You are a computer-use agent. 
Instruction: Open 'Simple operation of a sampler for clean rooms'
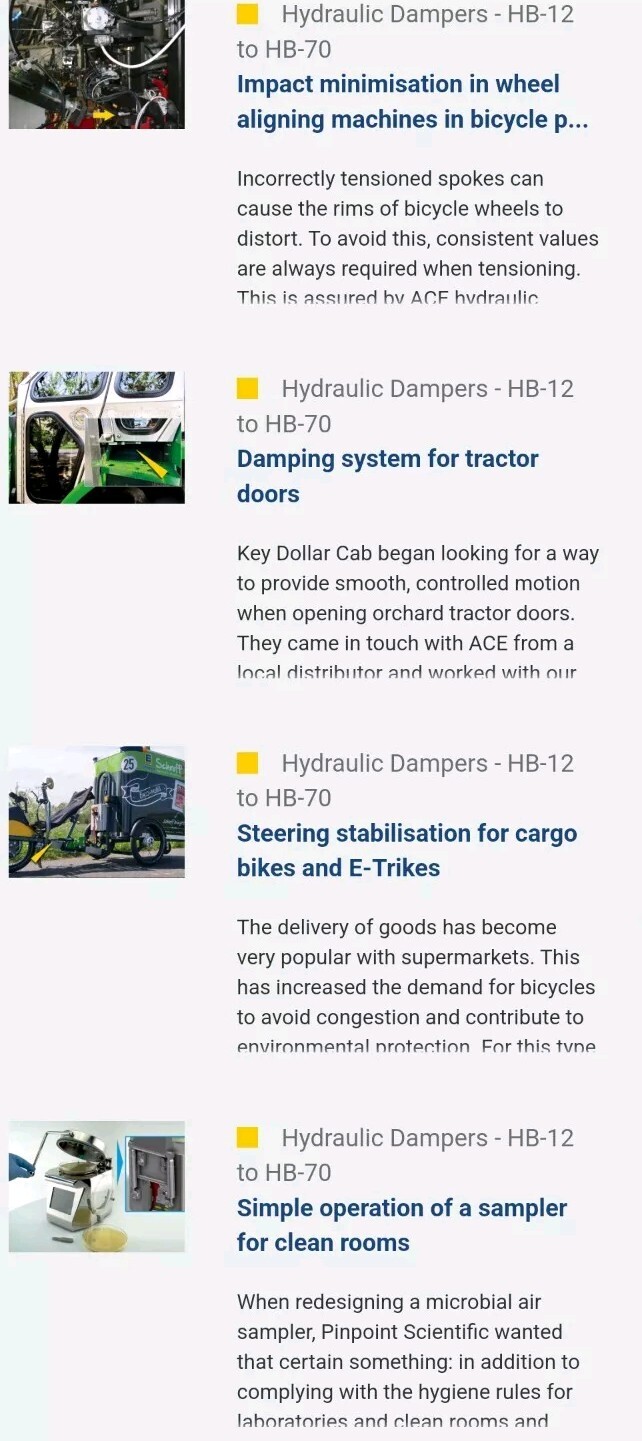pos(402,1225)
